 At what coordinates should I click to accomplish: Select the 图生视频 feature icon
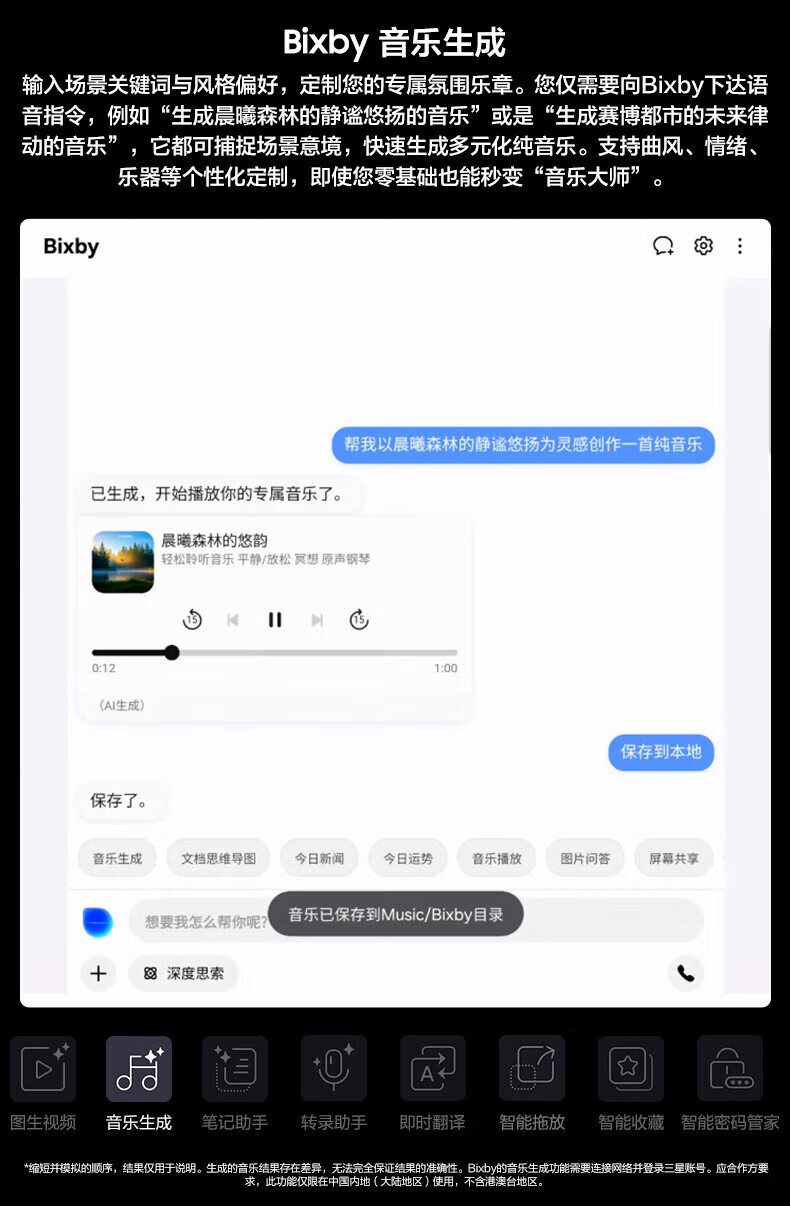click(x=43, y=1068)
